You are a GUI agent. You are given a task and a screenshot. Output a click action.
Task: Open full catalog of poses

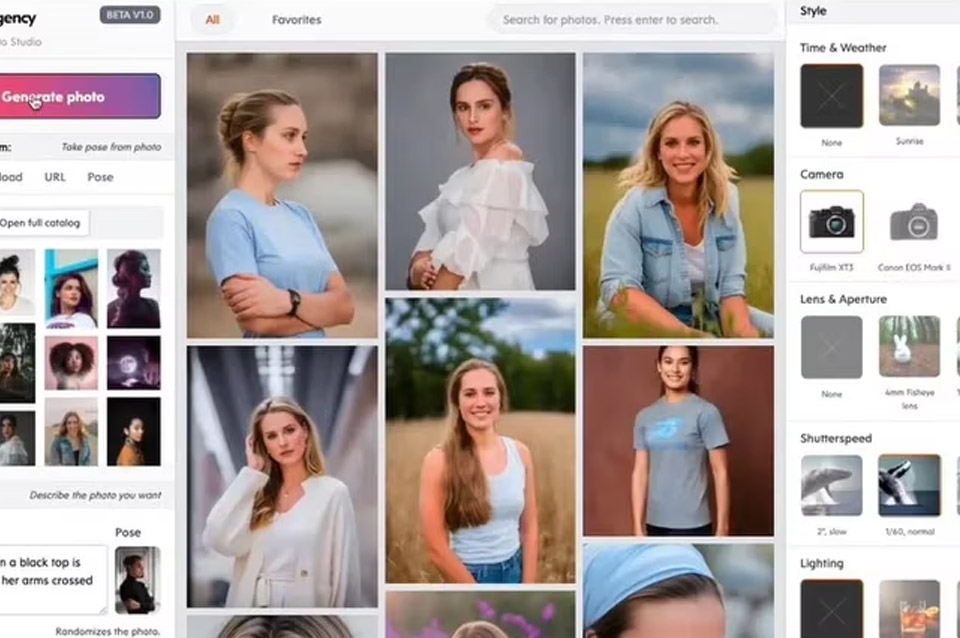44,222
